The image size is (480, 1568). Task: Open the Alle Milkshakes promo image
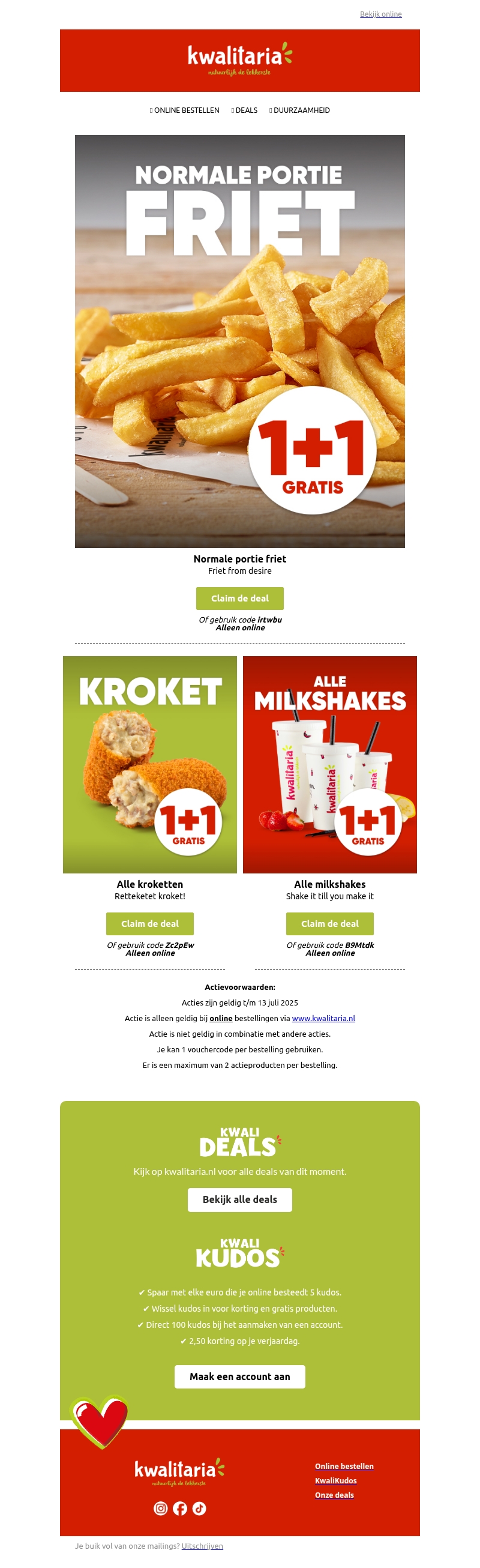pos(330,764)
